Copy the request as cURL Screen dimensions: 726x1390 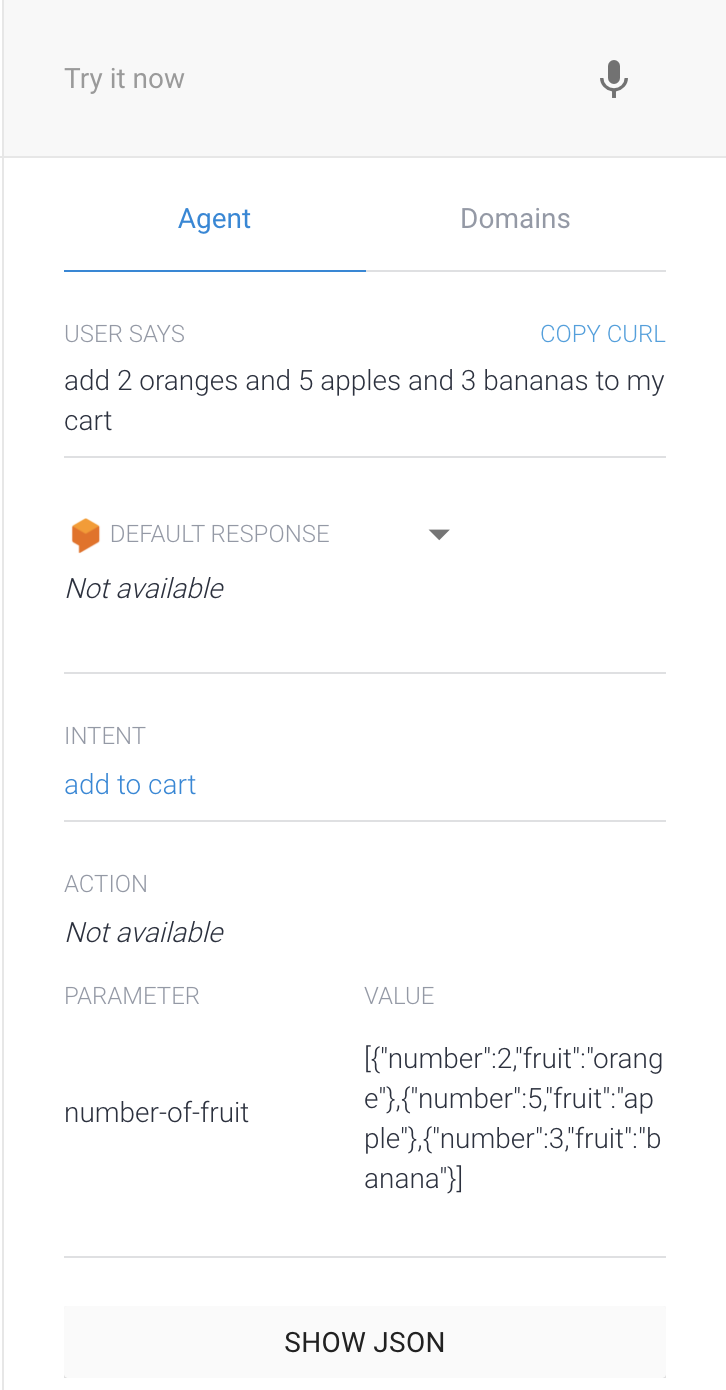[x=602, y=334]
